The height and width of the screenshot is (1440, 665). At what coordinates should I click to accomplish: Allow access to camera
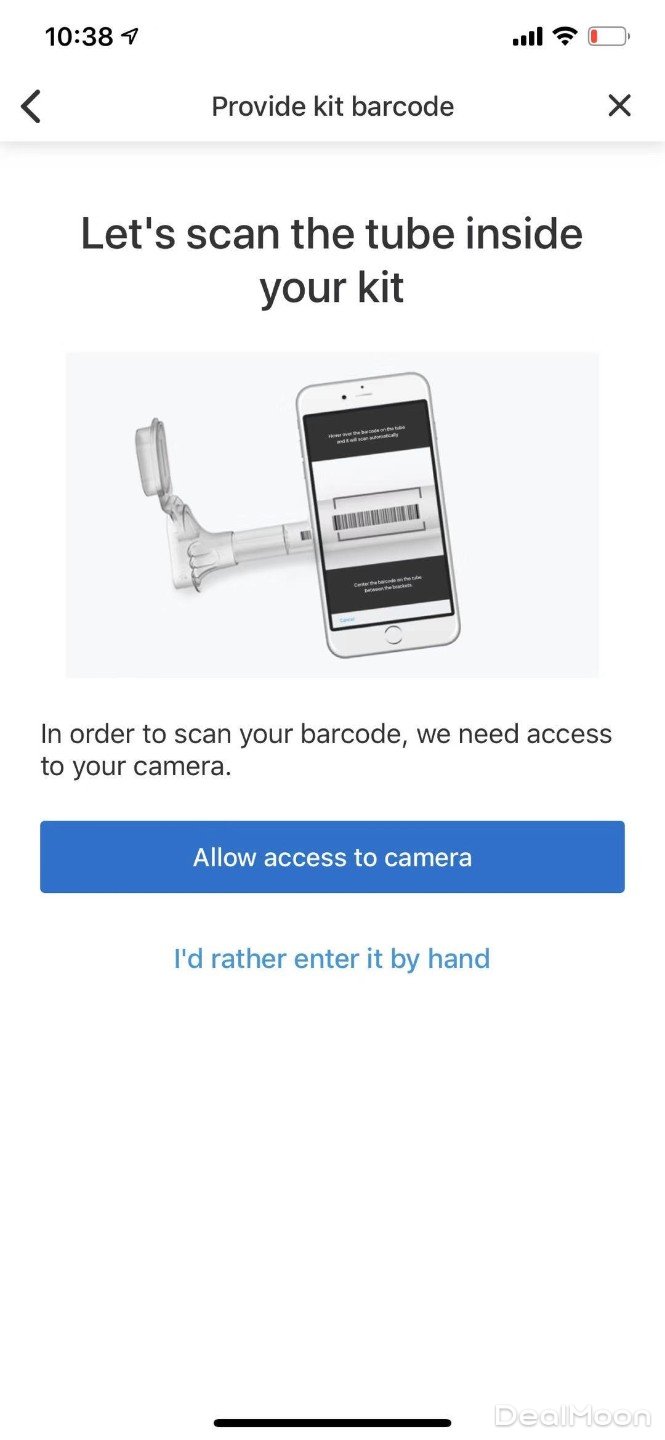pyautogui.click(x=332, y=857)
